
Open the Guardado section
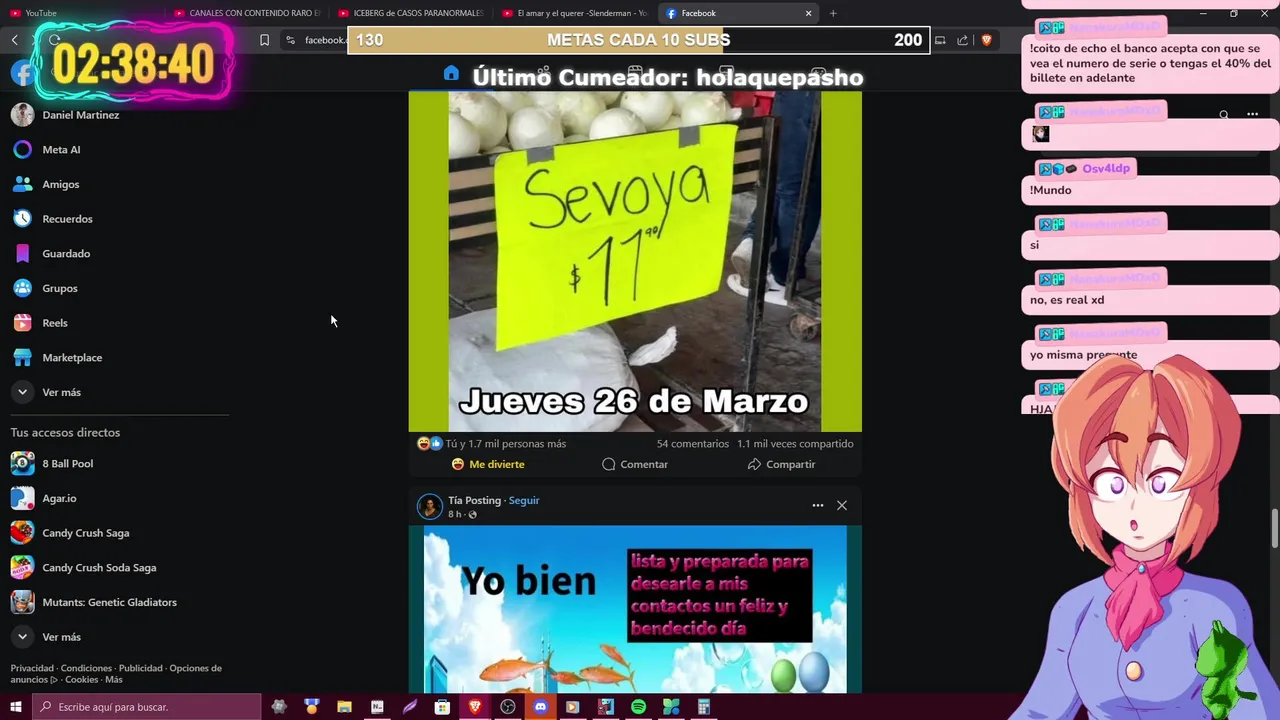(x=66, y=254)
